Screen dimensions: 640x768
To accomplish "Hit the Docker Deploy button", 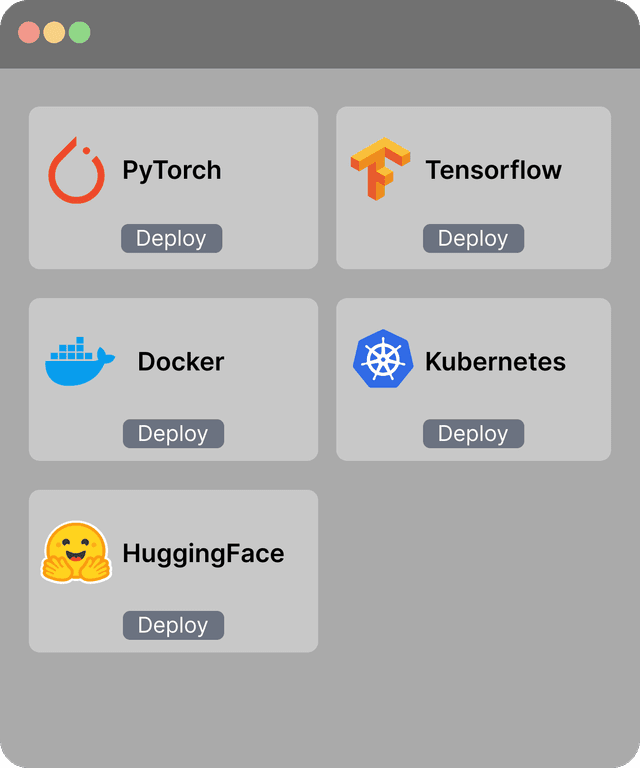I will click(173, 433).
